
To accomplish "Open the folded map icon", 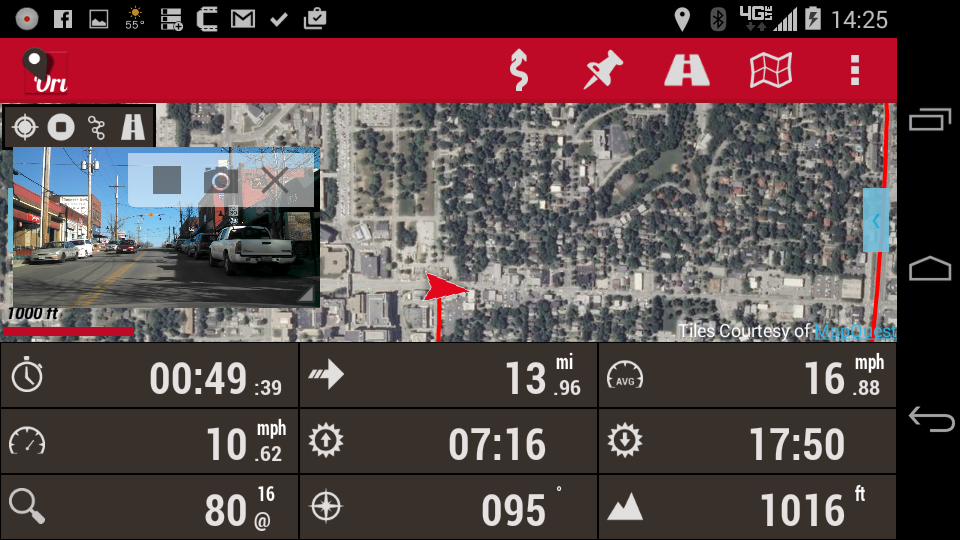I will 771,70.
